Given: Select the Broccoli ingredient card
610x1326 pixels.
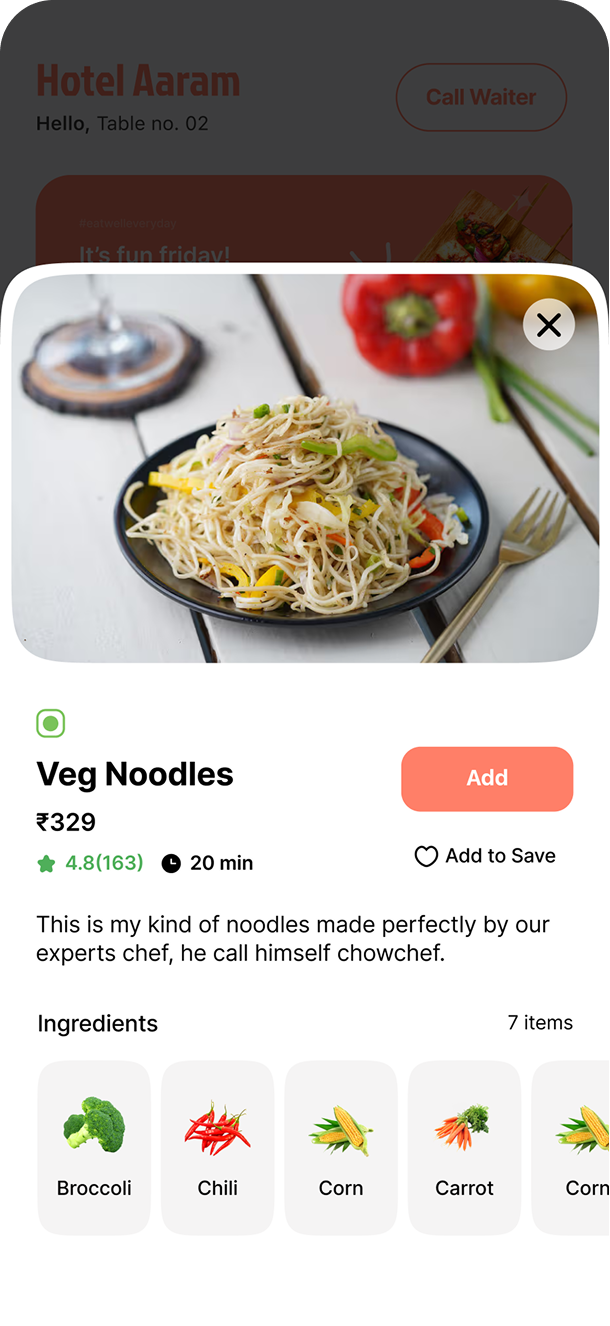Looking at the screenshot, I should 94,1147.
